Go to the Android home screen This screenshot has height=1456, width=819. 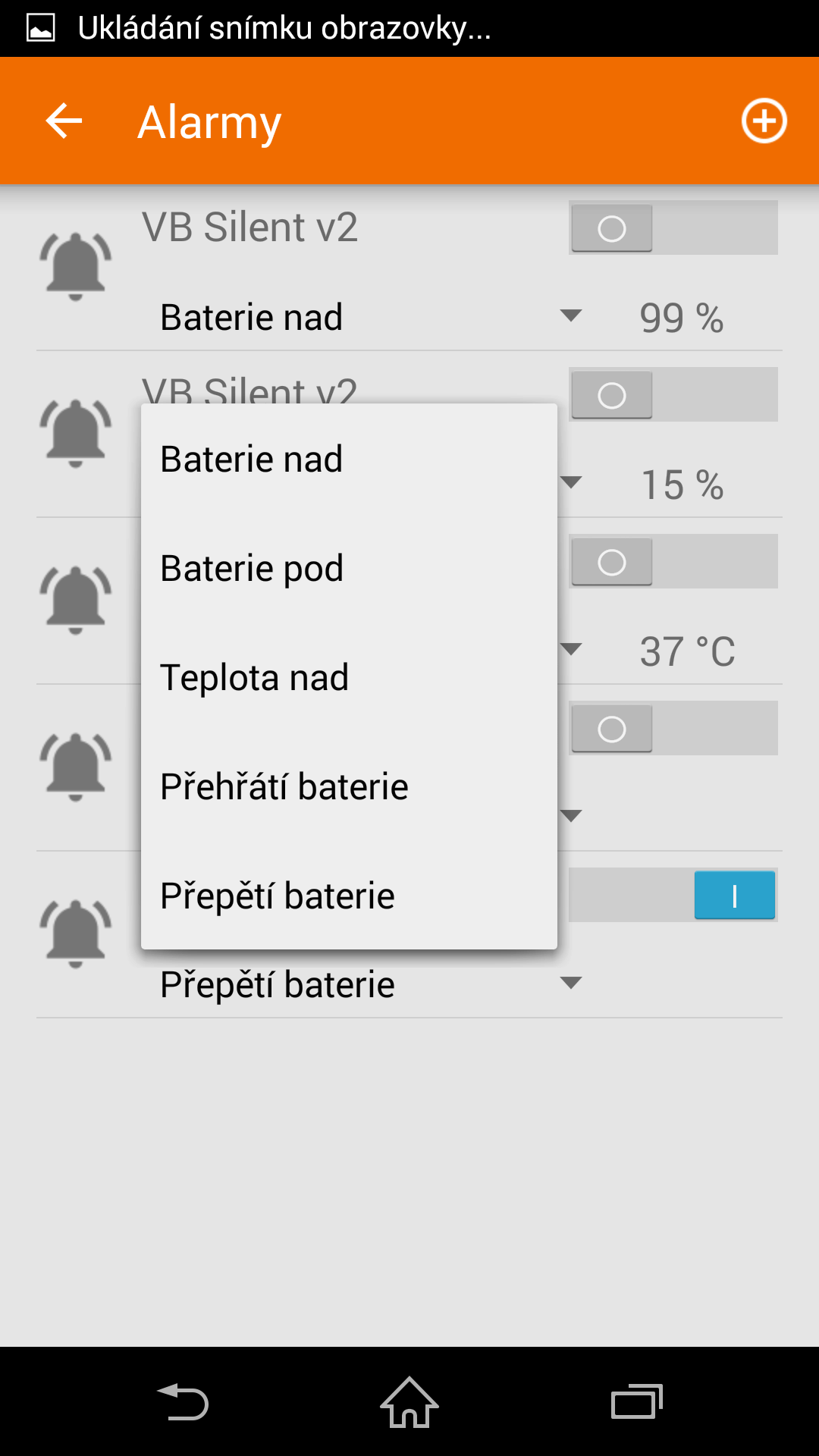pos(409,1401)
